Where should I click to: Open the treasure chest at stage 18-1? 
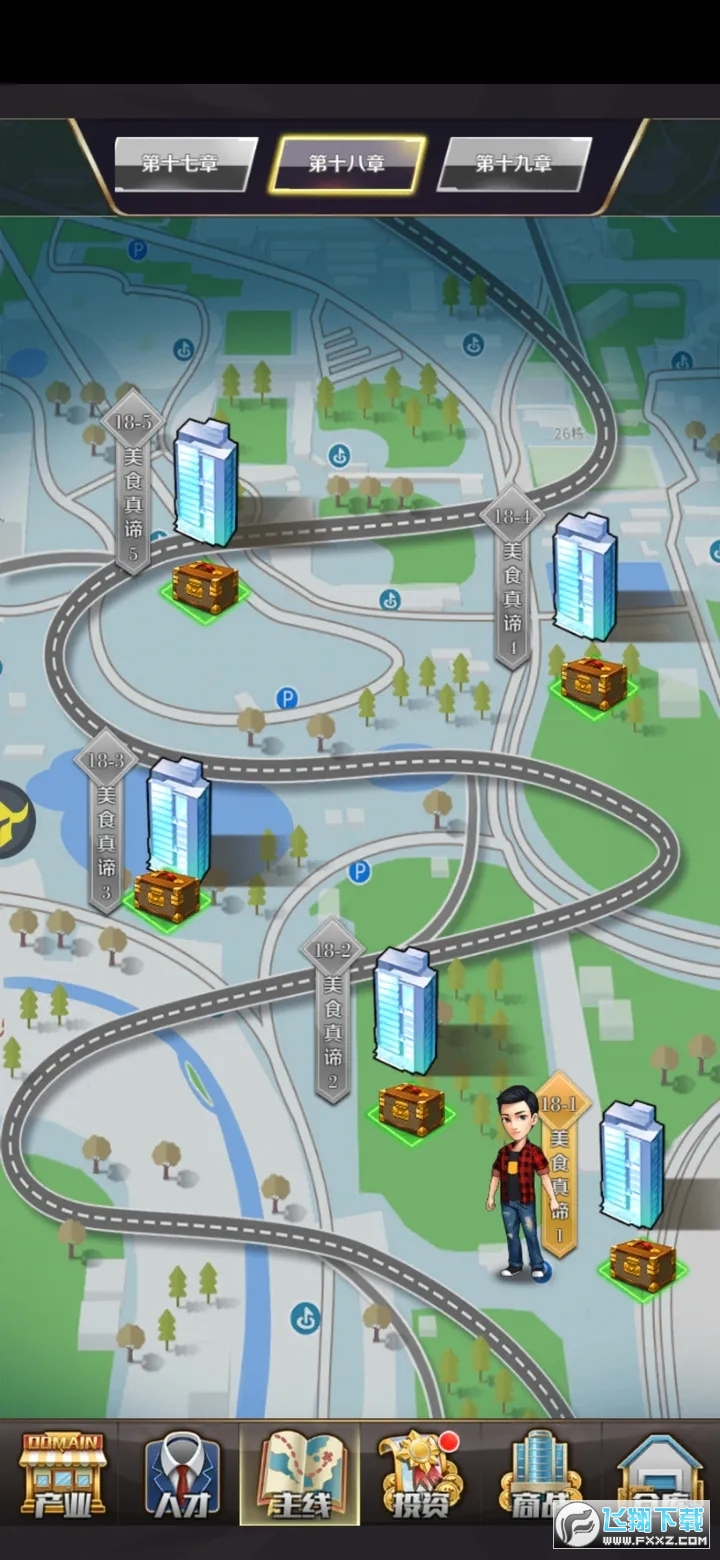pos(642,1264)
